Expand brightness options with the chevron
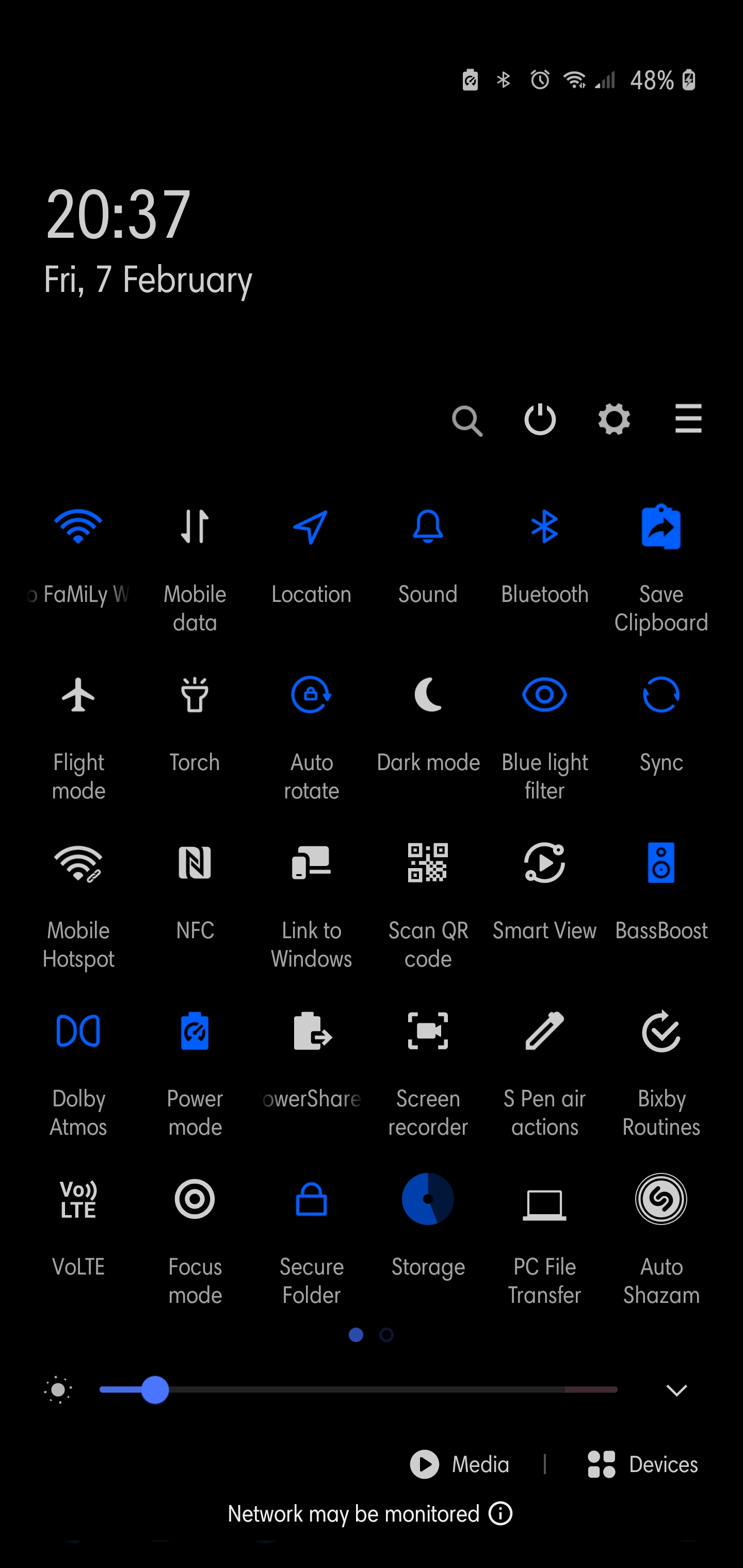The image size is (743, 1568). pyautogui.click(x=676, y=1390)
